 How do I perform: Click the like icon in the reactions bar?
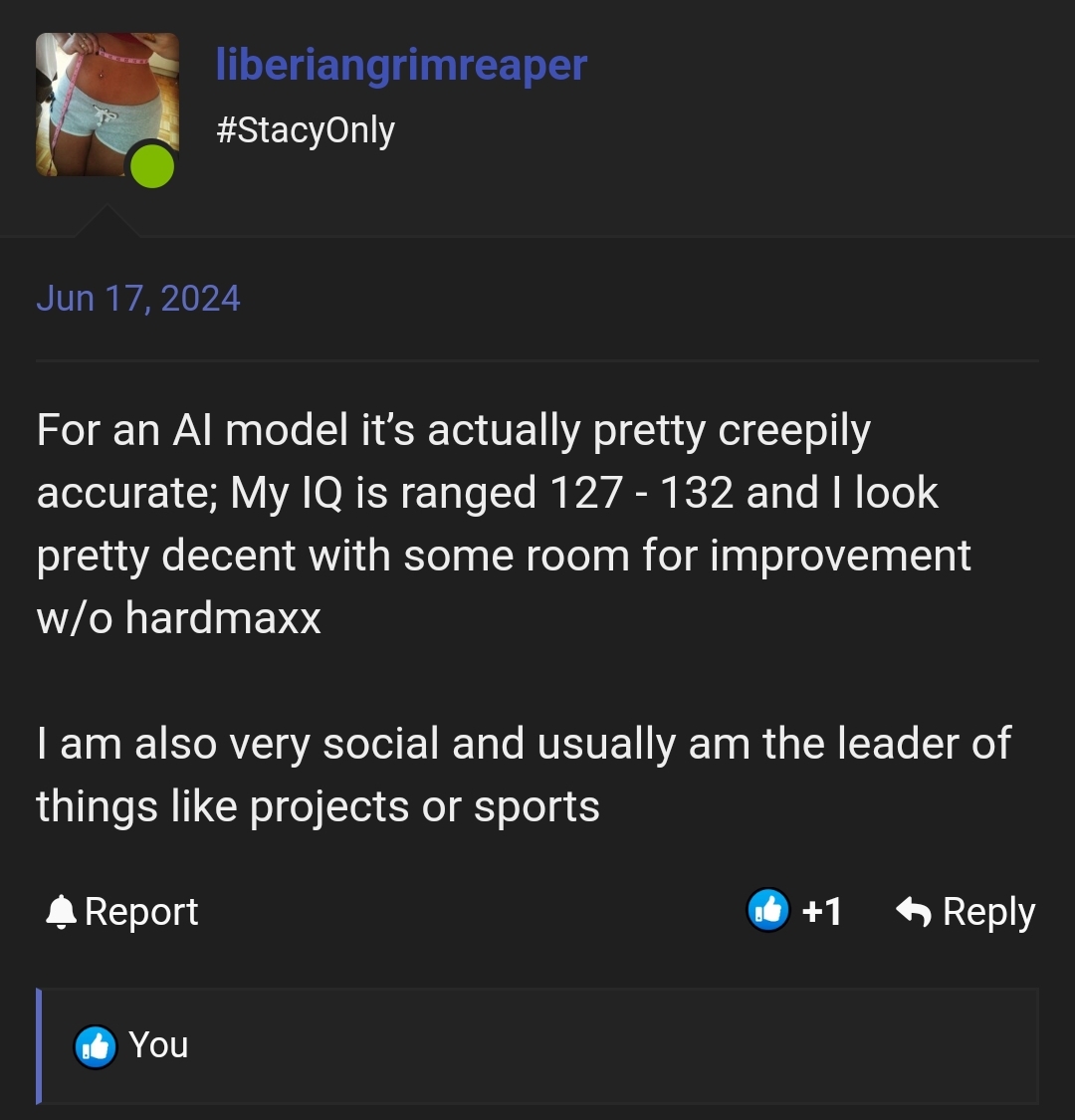767,910
